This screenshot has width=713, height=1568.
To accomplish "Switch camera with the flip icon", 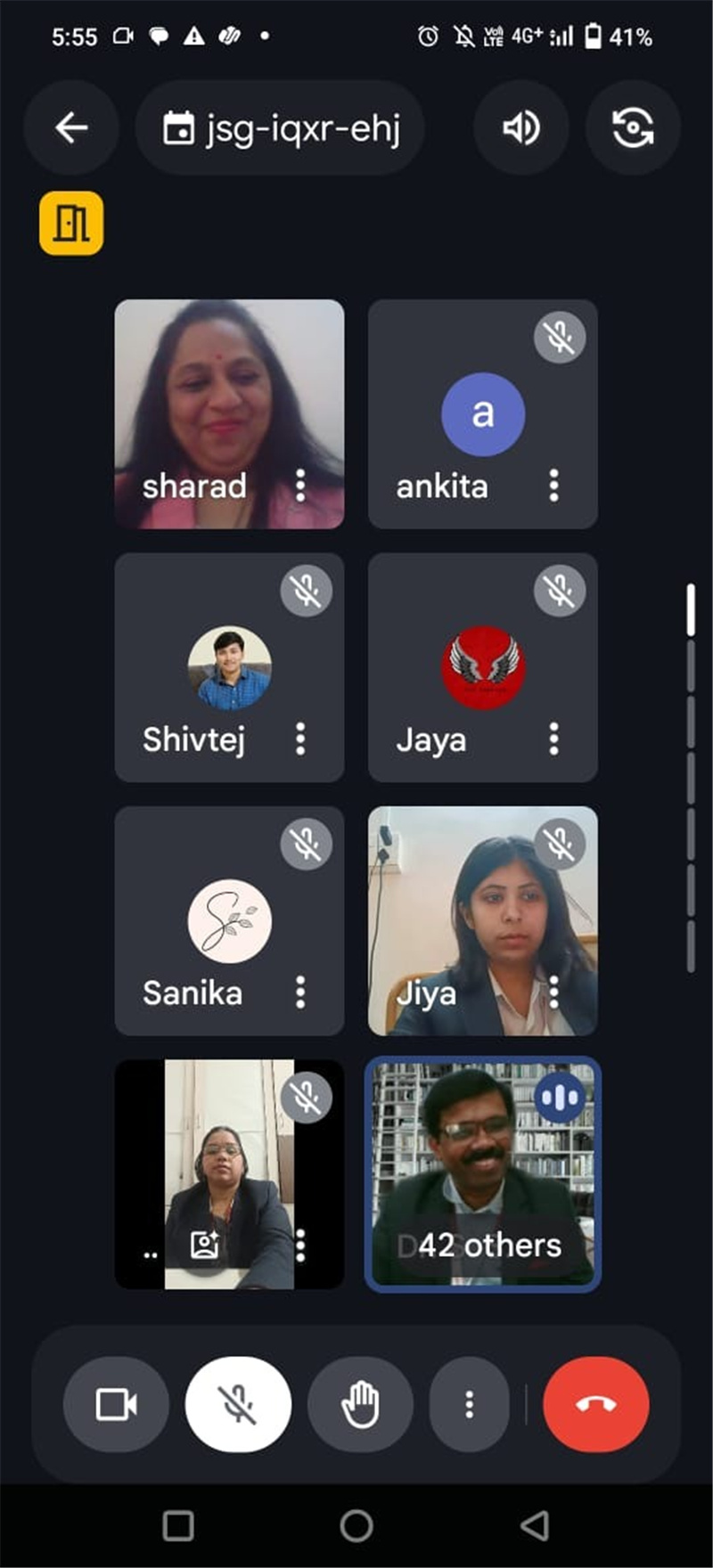I will click(x=633, y=128).
